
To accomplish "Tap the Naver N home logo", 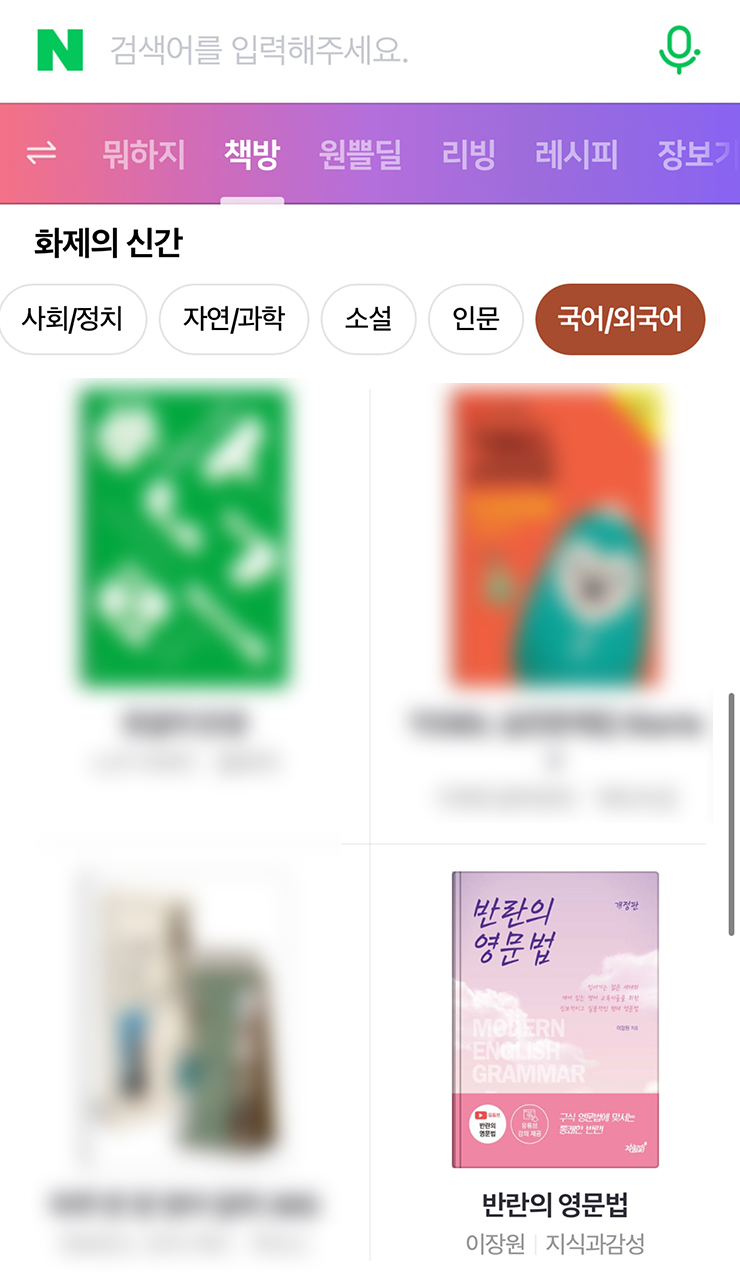I will [60, 50].
